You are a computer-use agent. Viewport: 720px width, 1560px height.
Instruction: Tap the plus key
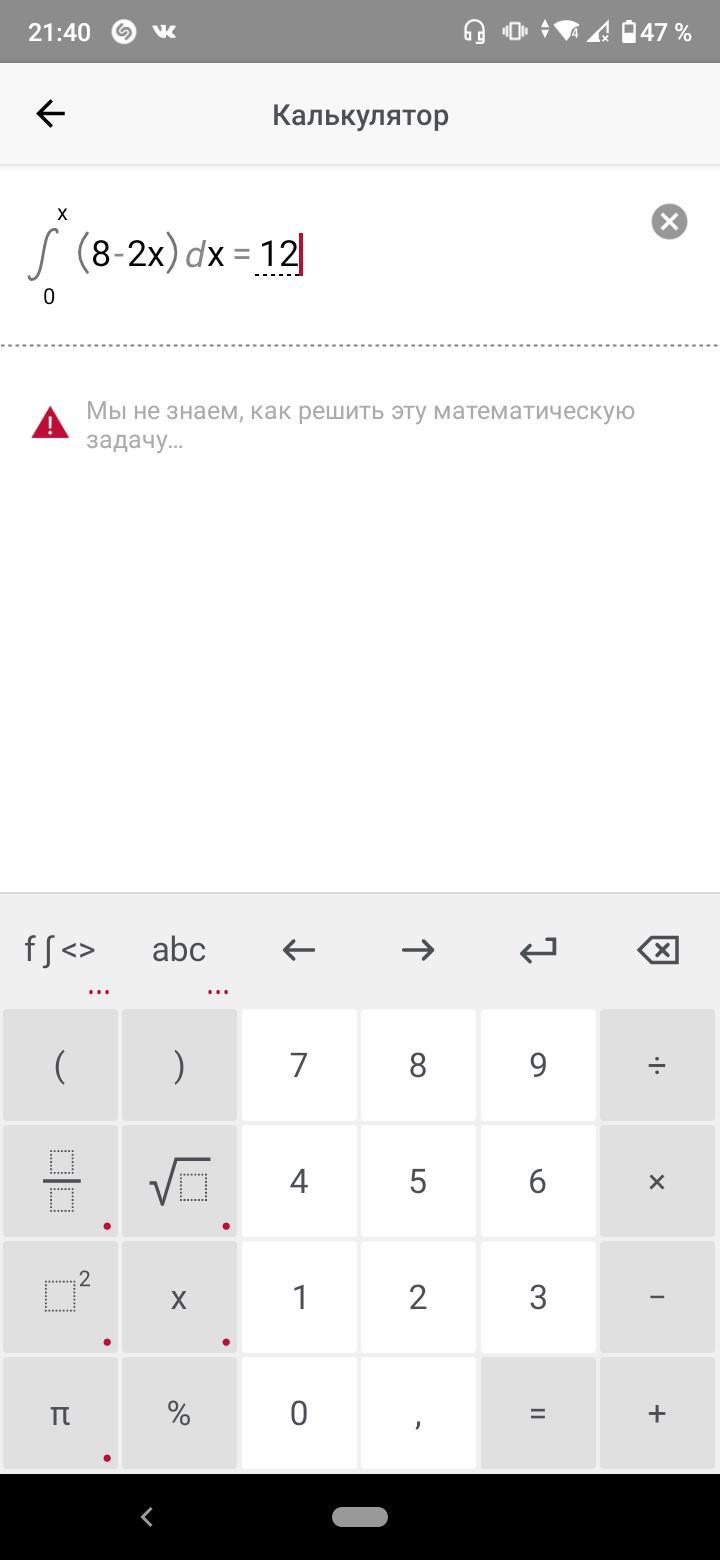(x=657, y=1413)
